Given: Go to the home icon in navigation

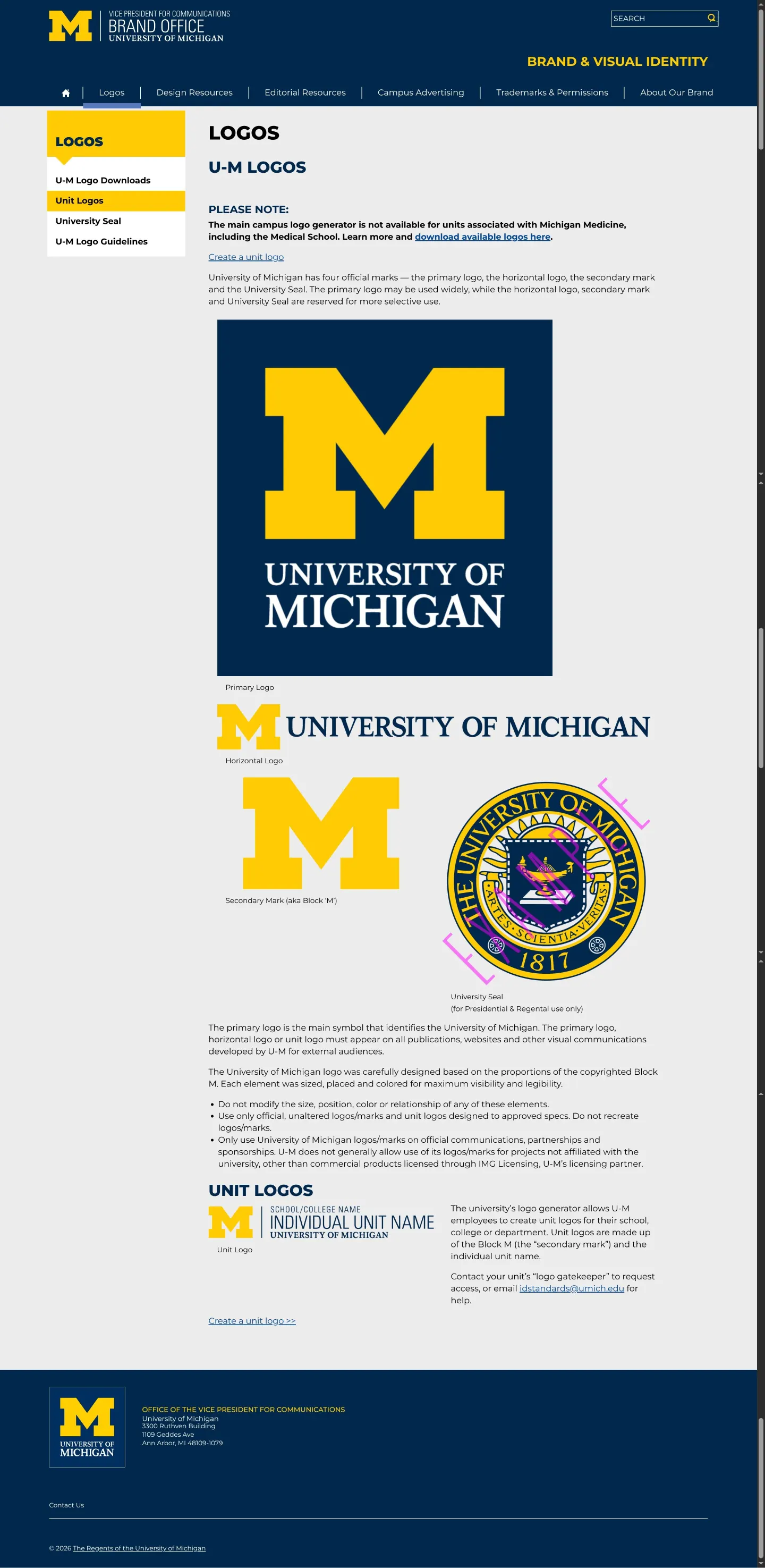Looking at the screenshot, I should (66, 92).
